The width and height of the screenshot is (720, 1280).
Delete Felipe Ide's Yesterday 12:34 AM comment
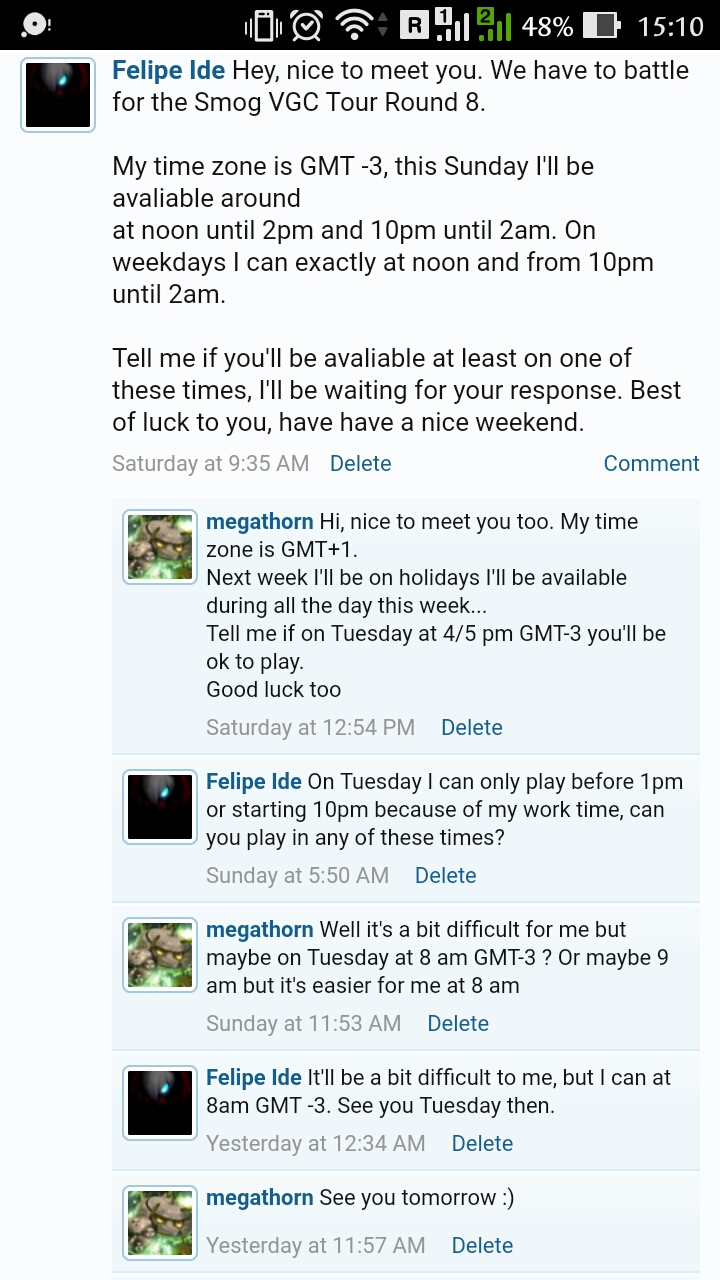coord(482,1143)
